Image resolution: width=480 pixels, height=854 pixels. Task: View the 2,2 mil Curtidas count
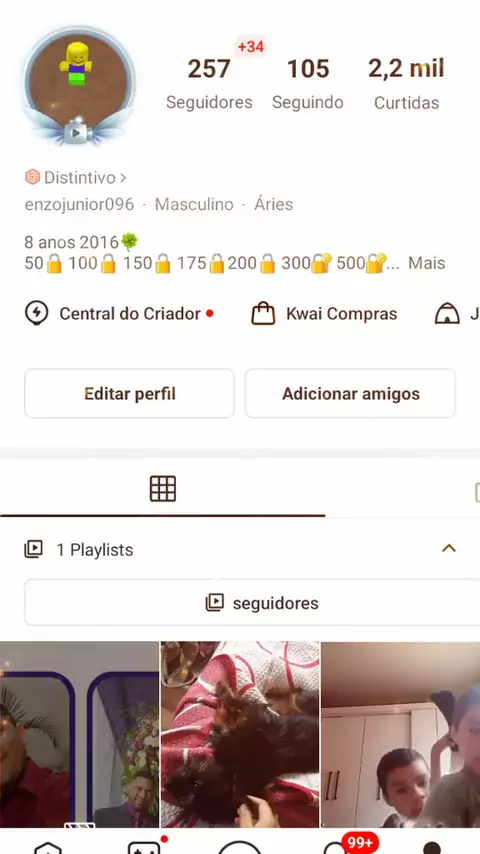pos(406,84)
